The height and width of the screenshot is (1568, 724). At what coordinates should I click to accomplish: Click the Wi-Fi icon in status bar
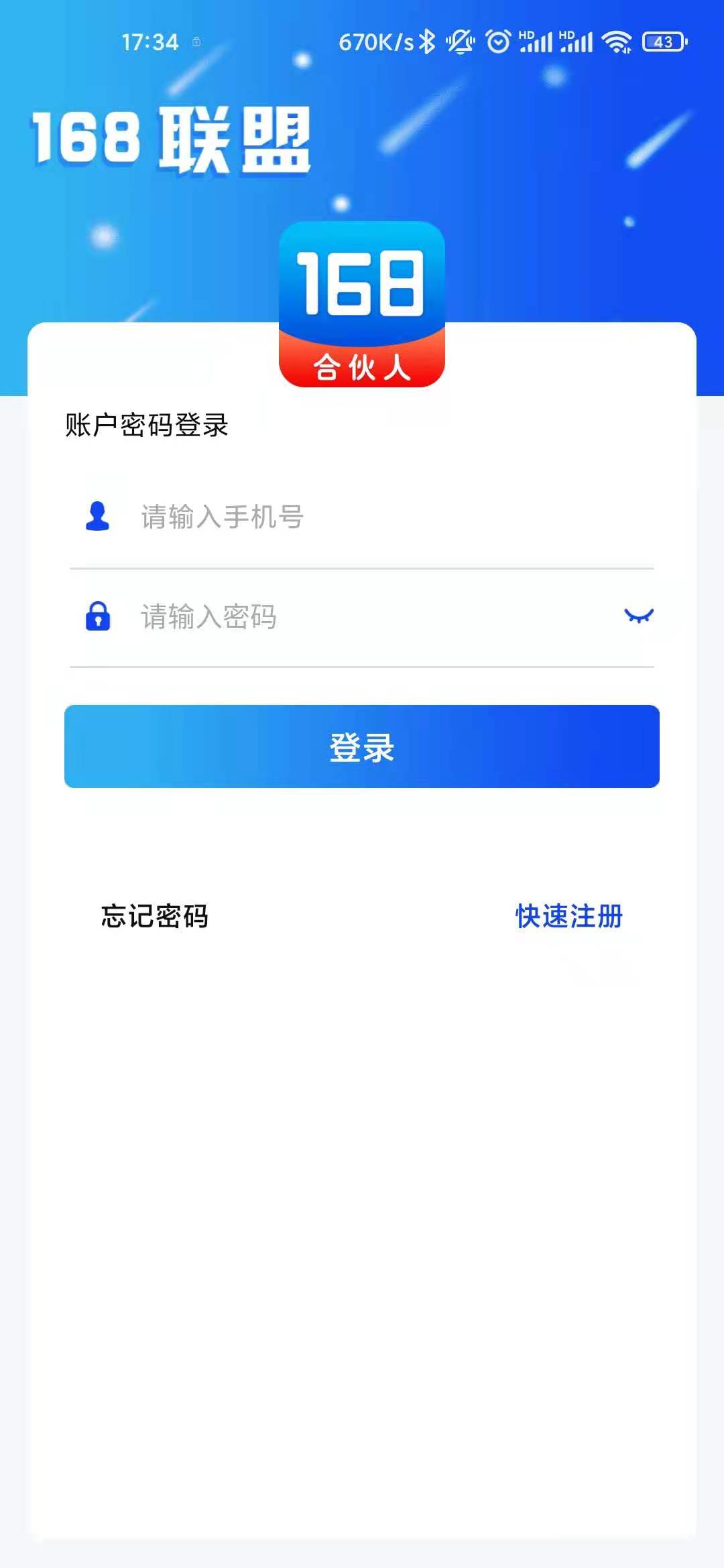(x=617, y=42)
